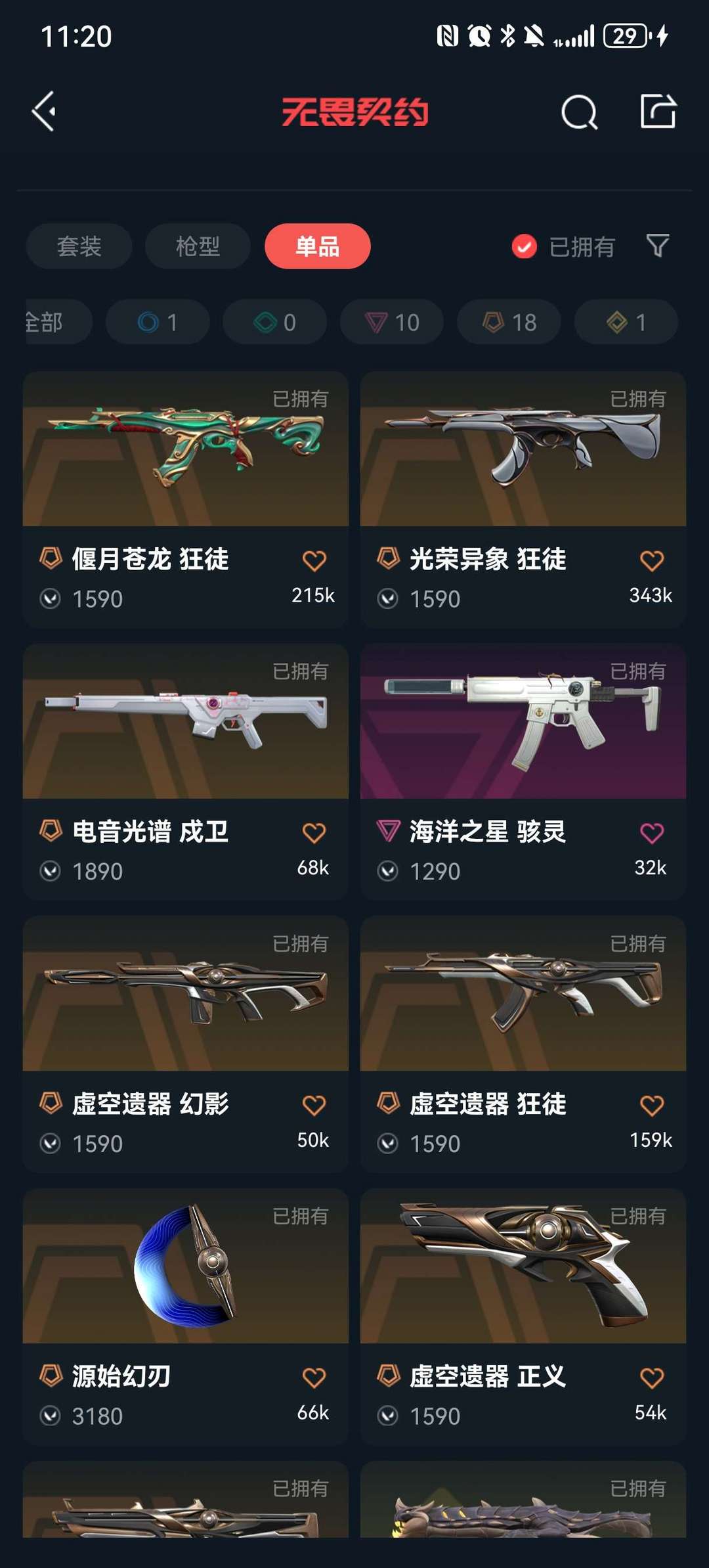This screenshot has height=1568, width=709.
Task: Open the 虚空遗器 正义 skin card
Action: click(523, 1316)
